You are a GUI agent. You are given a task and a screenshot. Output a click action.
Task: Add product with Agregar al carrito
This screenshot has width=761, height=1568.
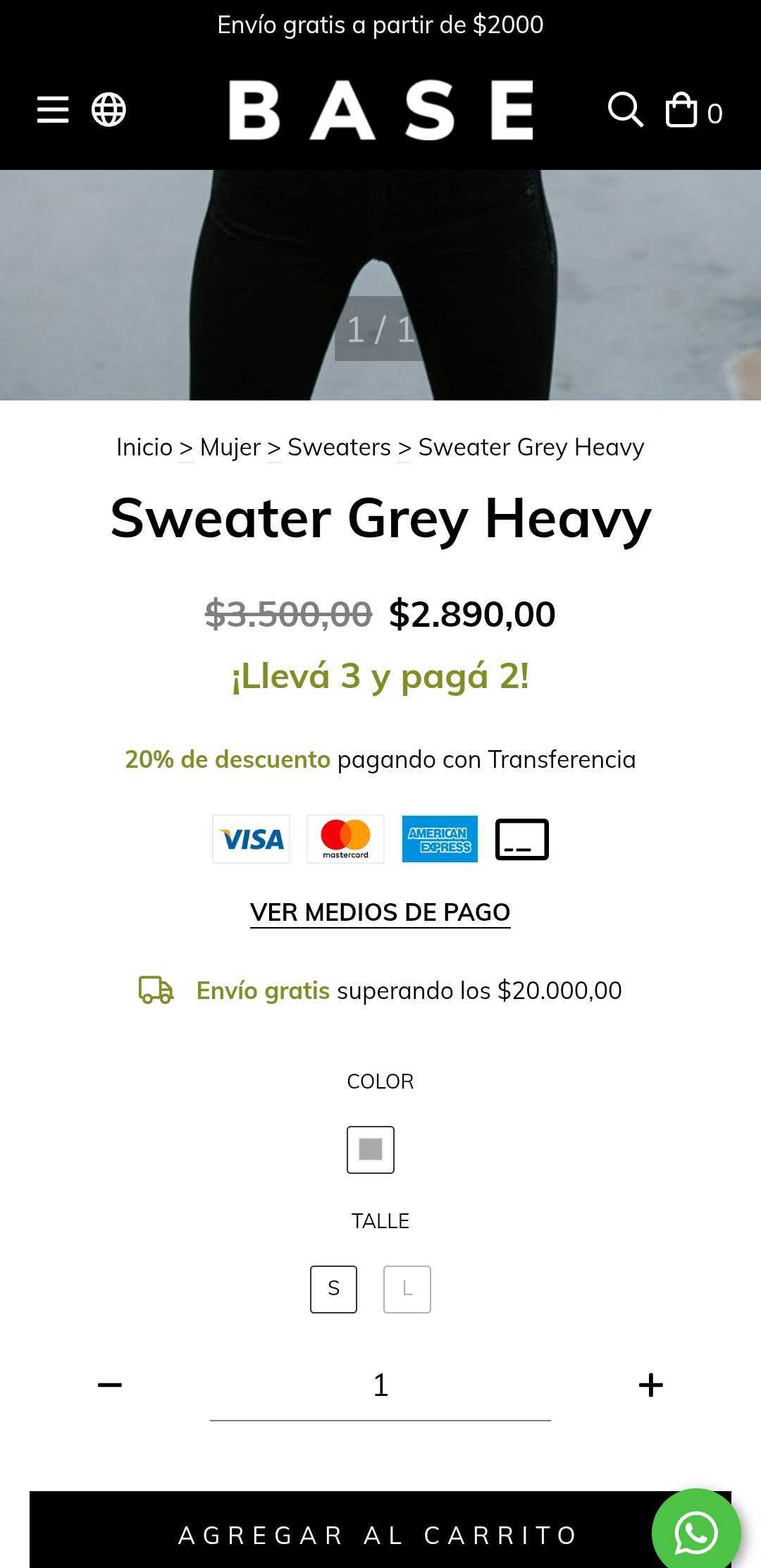pyautogui.click(x=338, y=1534)
